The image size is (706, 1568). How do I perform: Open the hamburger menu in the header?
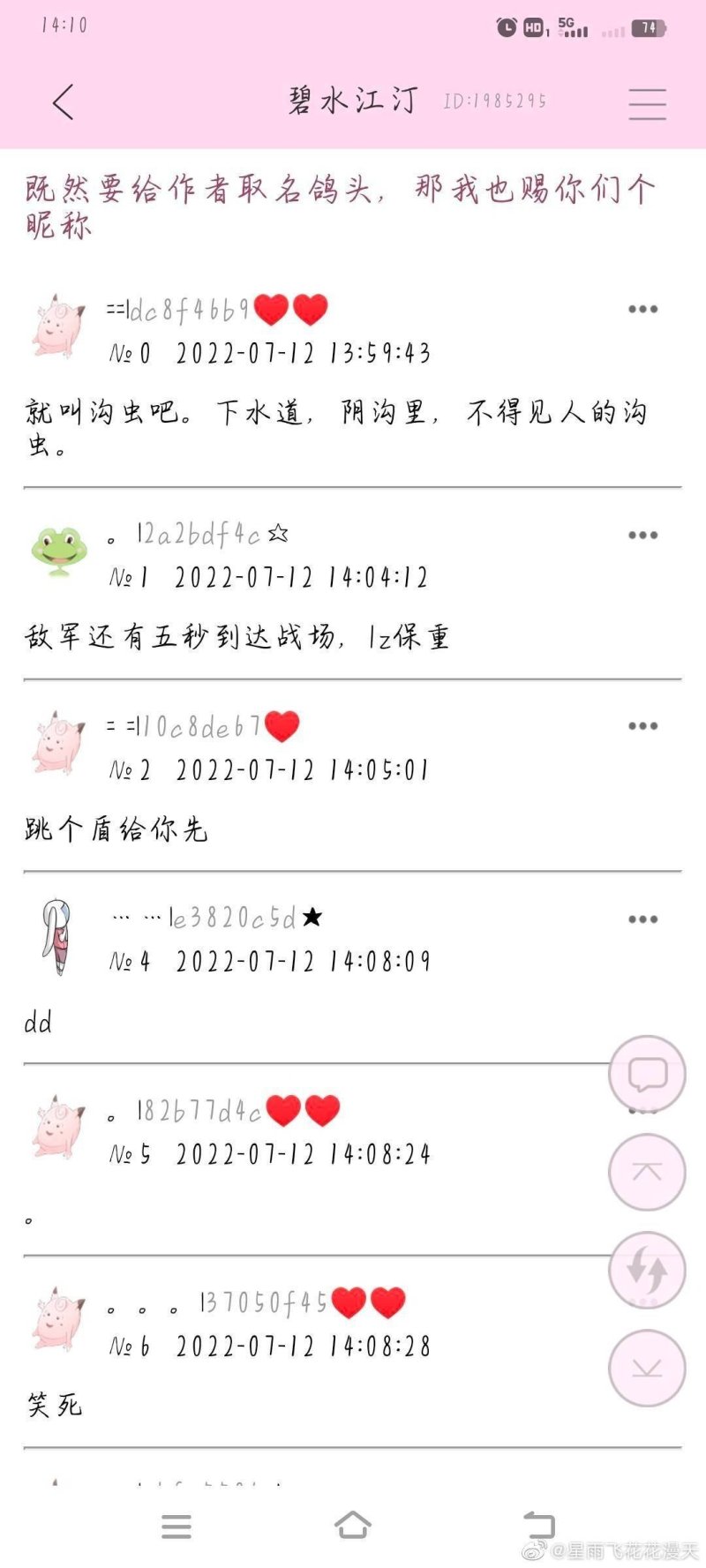[x=647, y=103]
